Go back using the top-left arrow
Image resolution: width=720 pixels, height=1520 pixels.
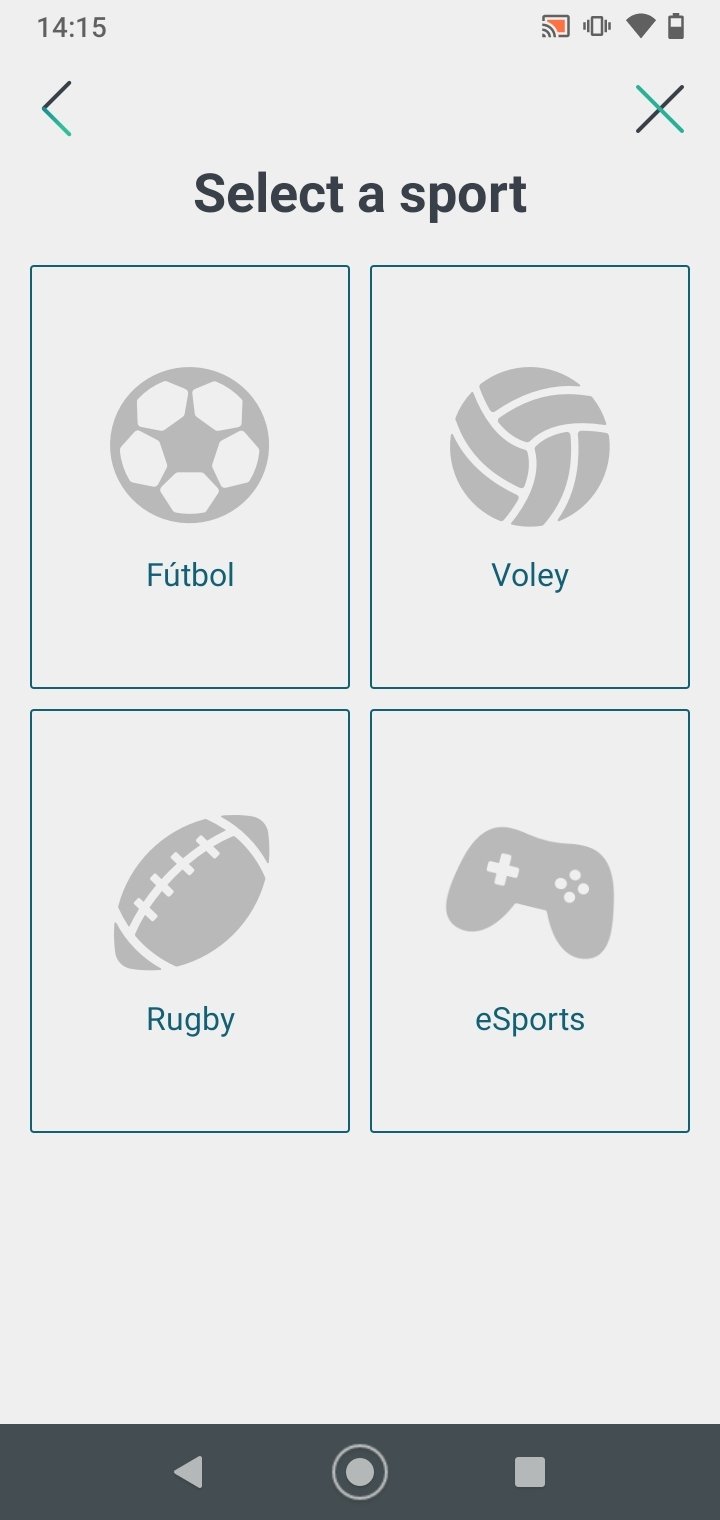click(57, 109)
